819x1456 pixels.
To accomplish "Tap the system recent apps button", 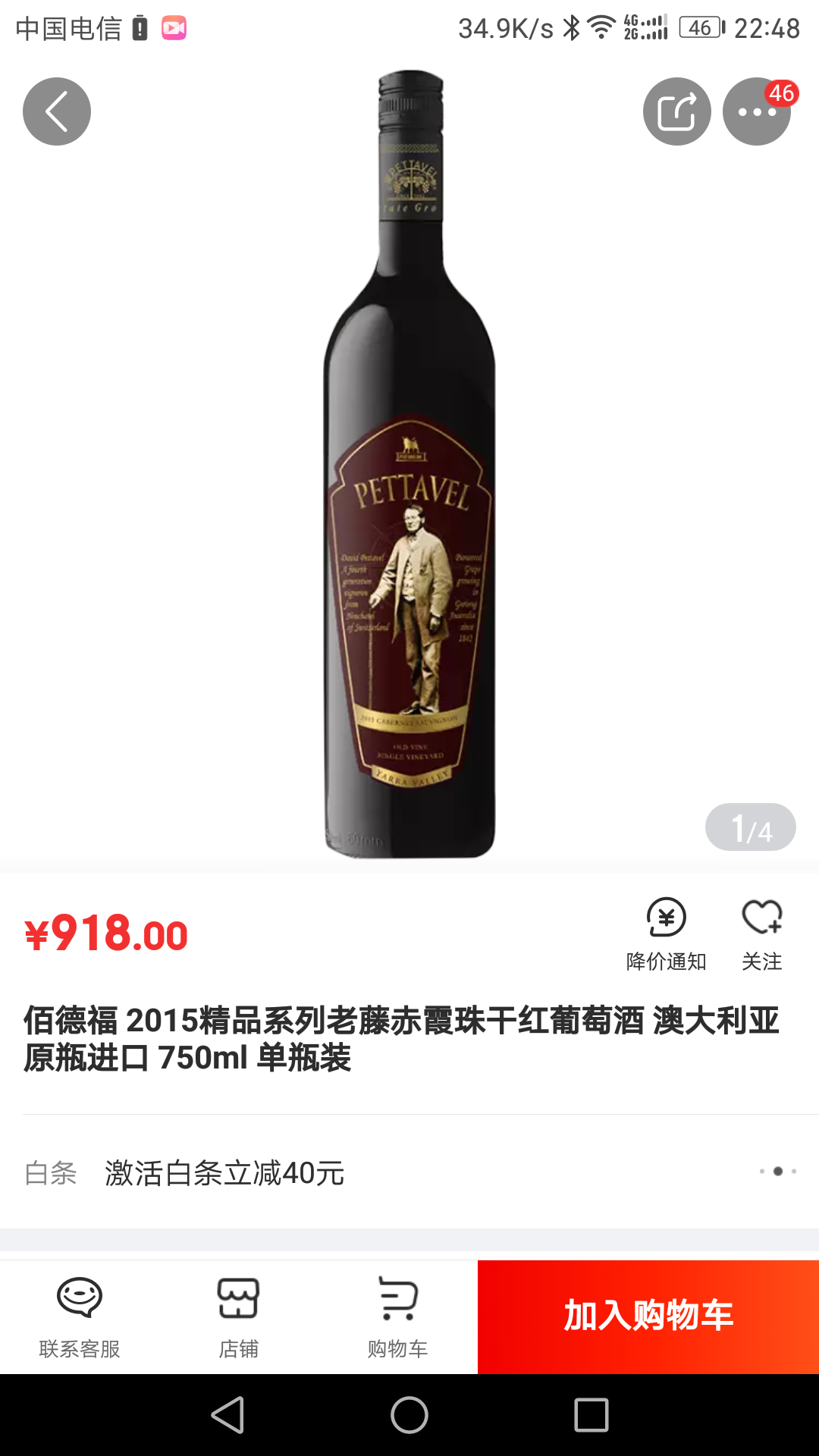I will (x=591, y=1415).
